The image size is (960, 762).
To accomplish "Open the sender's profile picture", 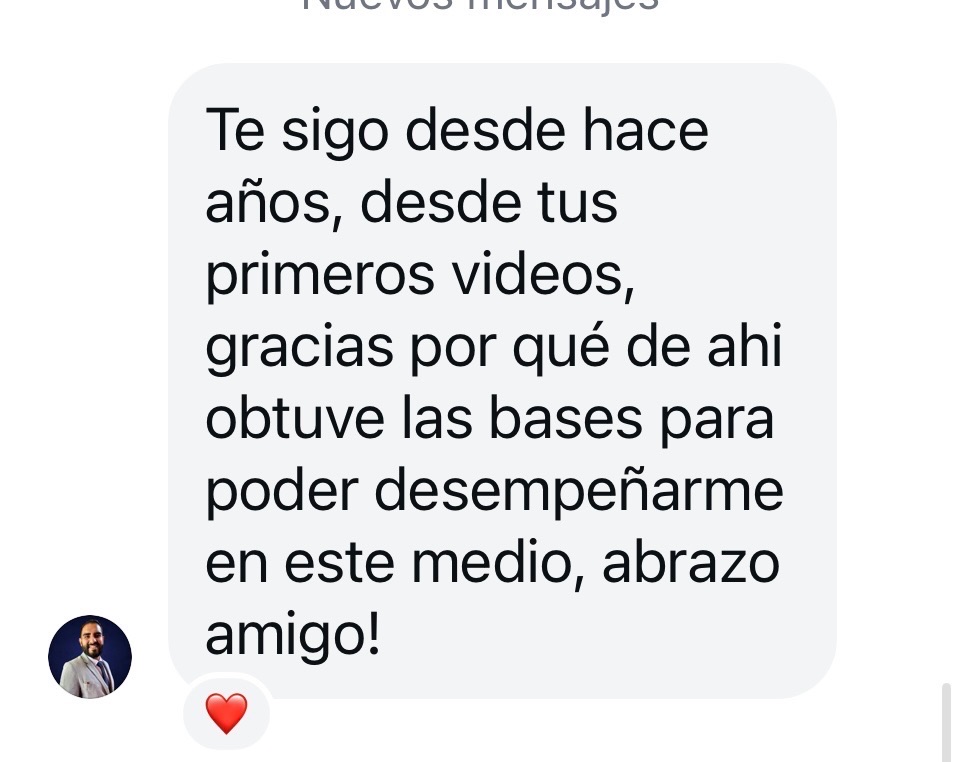I will tap(90, 657).
